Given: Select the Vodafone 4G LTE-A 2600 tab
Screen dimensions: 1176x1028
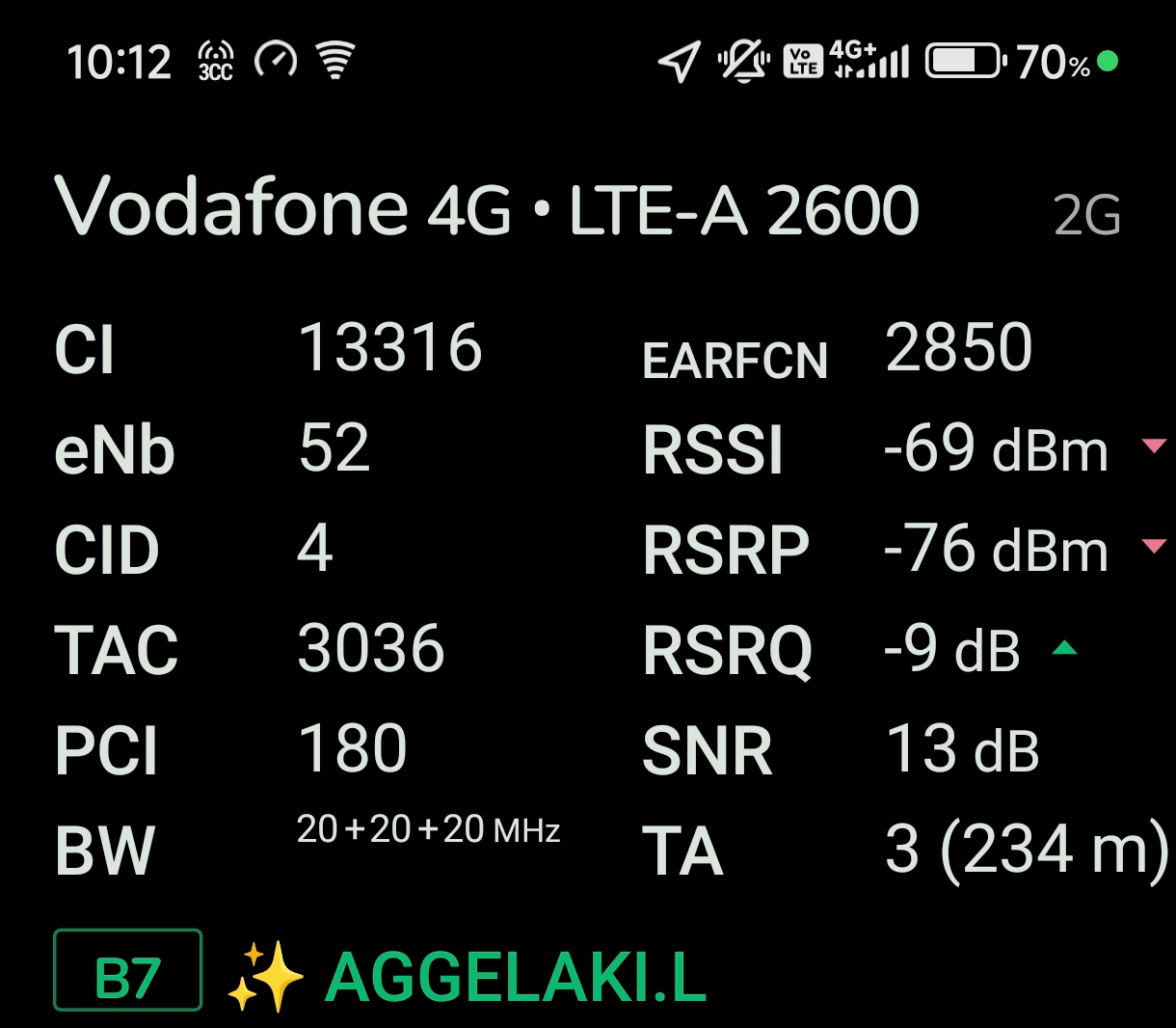Looking at the screenshot, I should [x=487, y=208].
